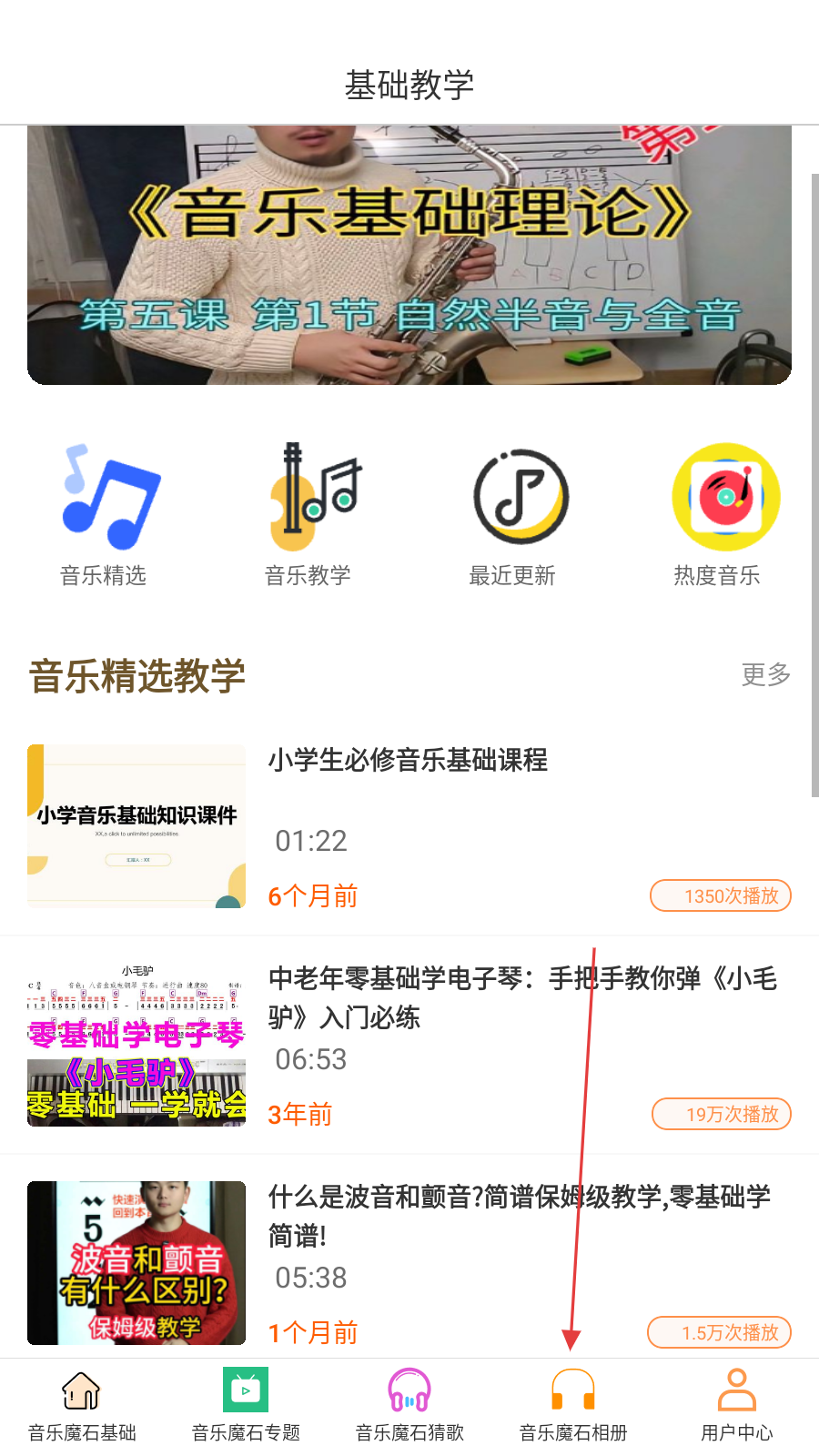The image size is (819, 1456).
Task: Go to the 用户中心 tab
Action: click(737, 1406)
